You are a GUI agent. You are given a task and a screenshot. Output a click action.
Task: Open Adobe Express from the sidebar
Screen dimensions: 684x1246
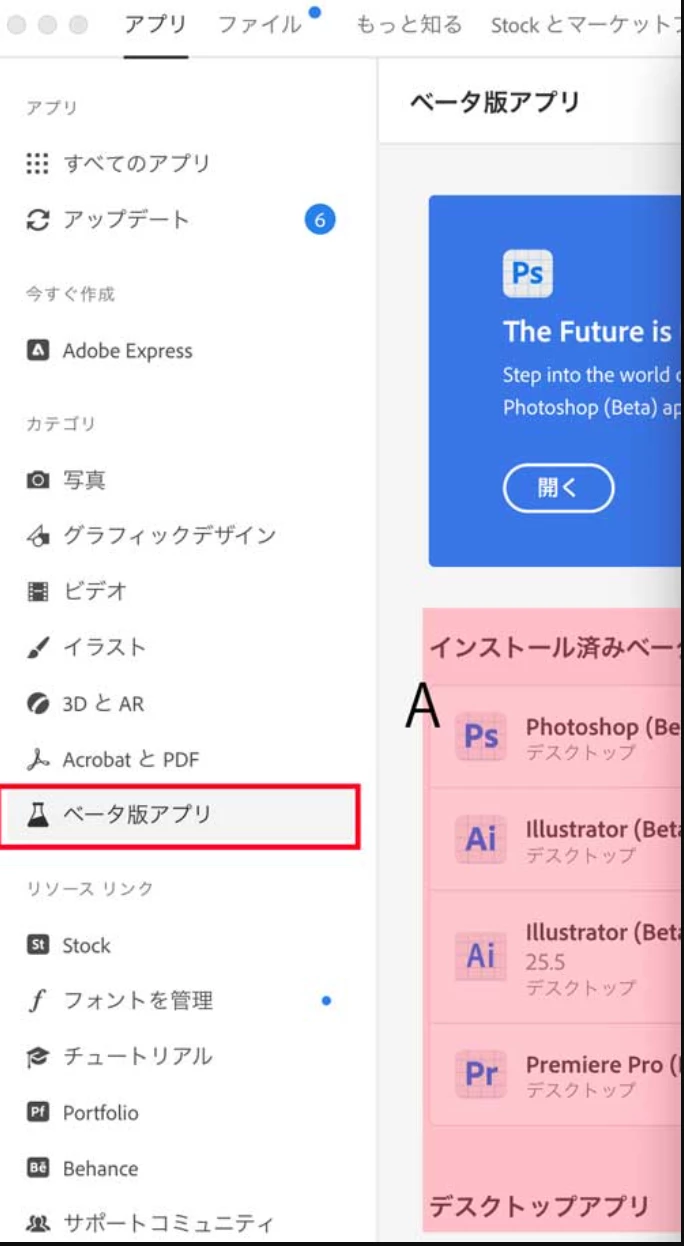click(x=127, y=351)
